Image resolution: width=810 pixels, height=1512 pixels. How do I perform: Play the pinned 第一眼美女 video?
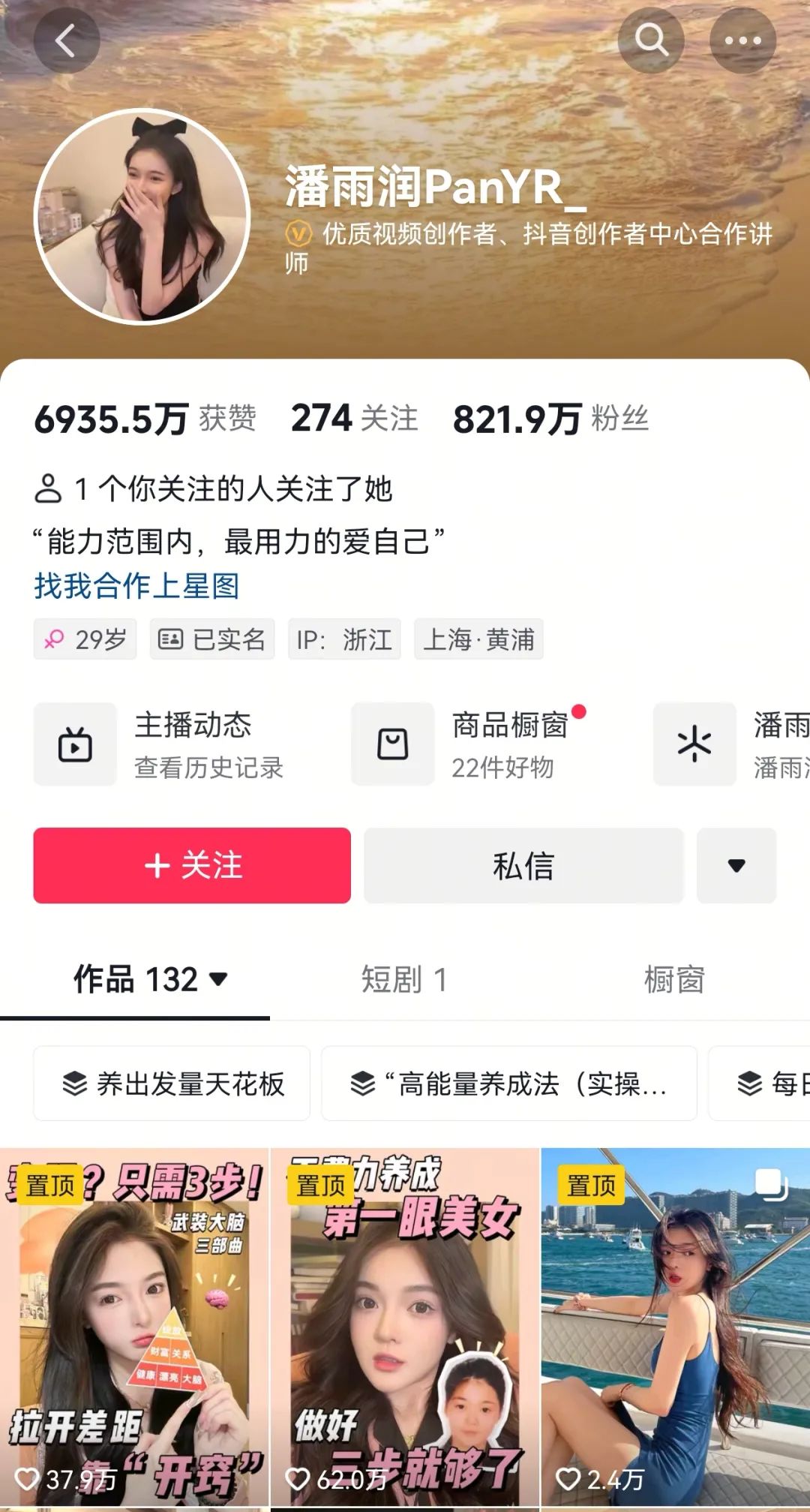(404, 1328)
